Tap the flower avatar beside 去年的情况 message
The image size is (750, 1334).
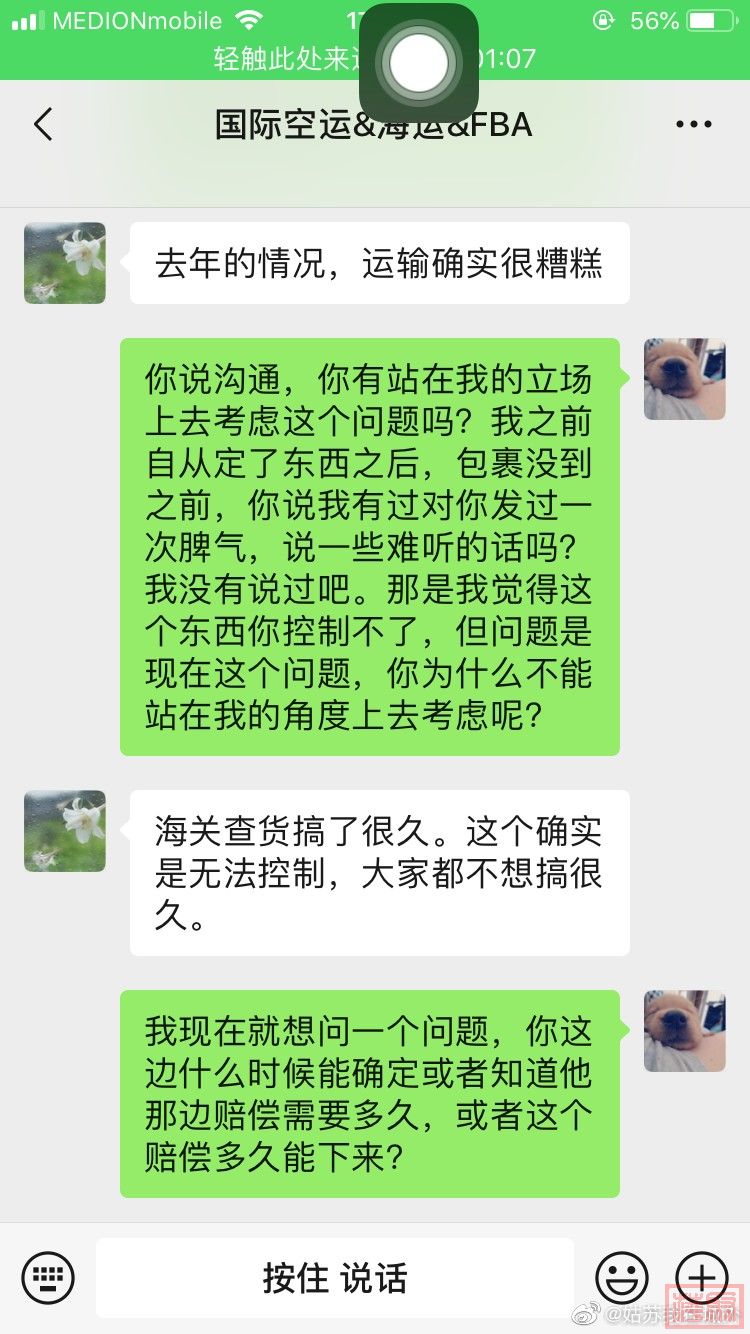(65, 263)
